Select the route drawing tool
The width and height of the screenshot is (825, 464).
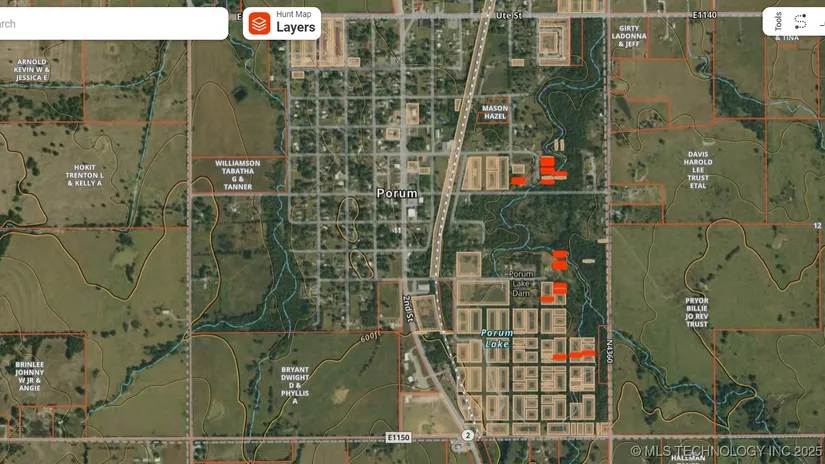[x=800, y=22]
